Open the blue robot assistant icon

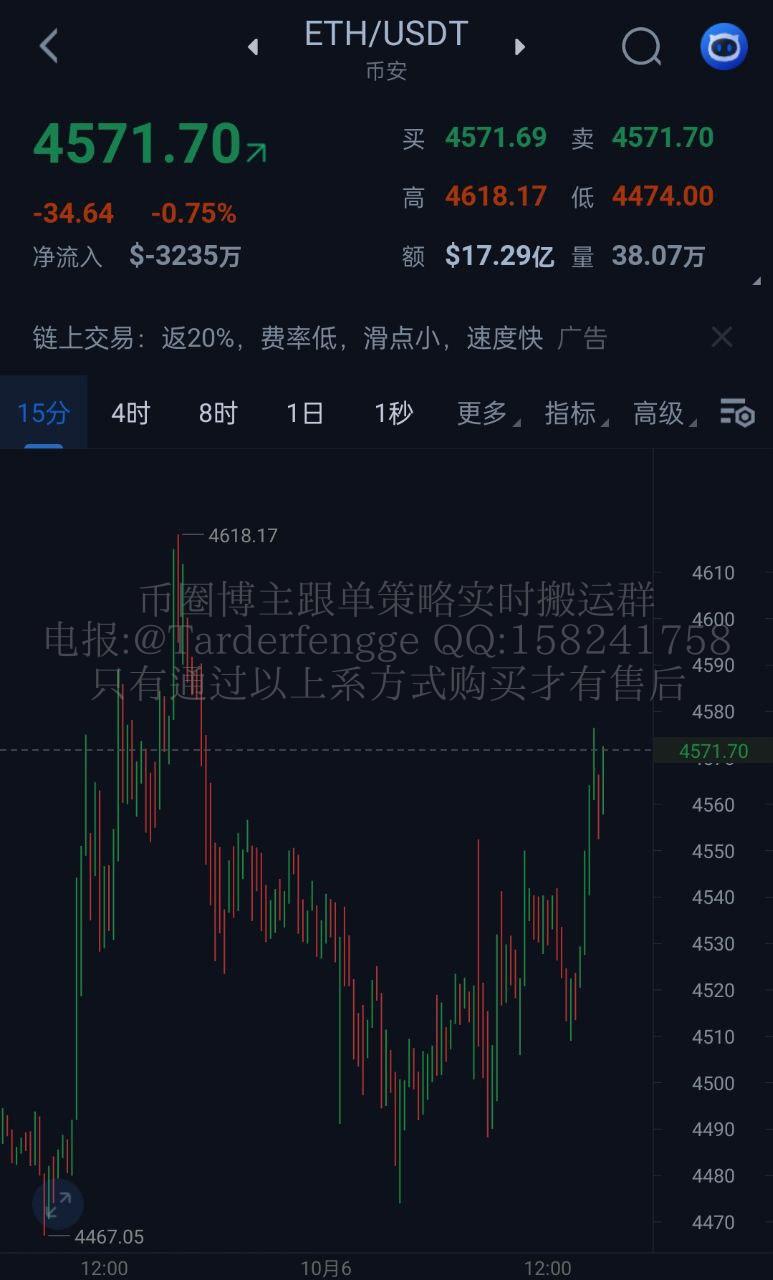point(723,46)
